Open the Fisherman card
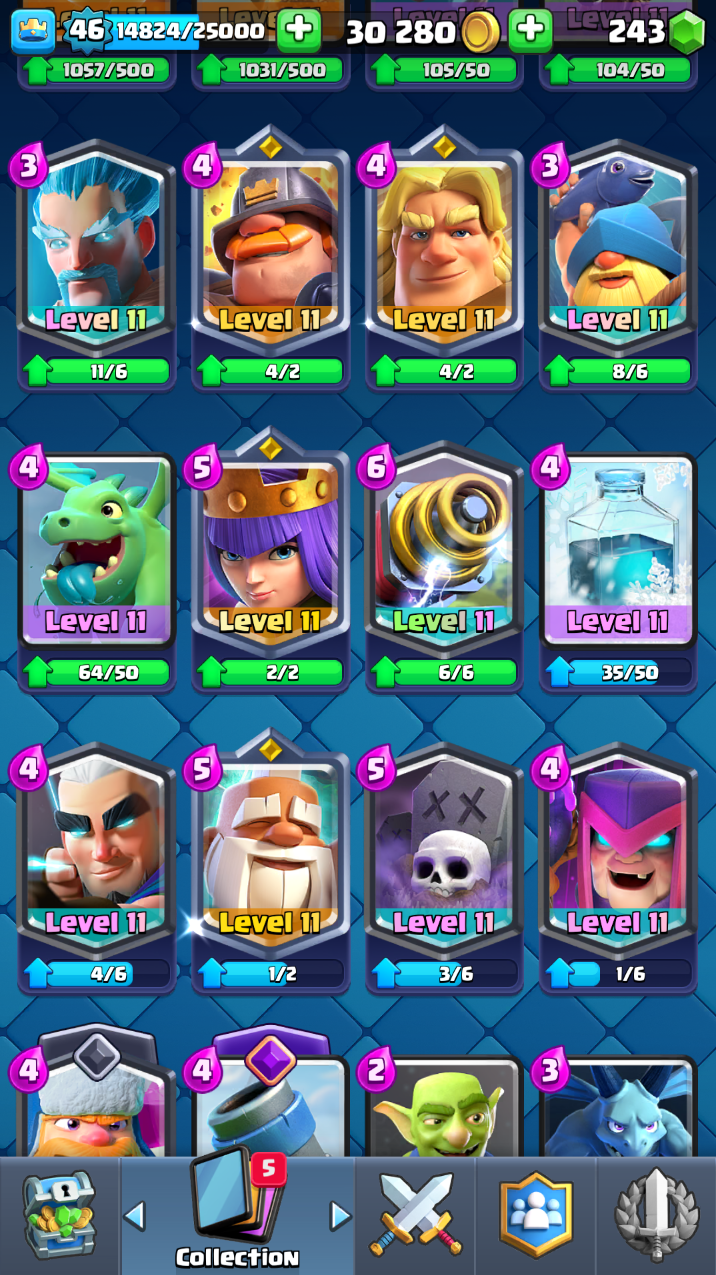The image size is (716, 1275). coord(618,250)
